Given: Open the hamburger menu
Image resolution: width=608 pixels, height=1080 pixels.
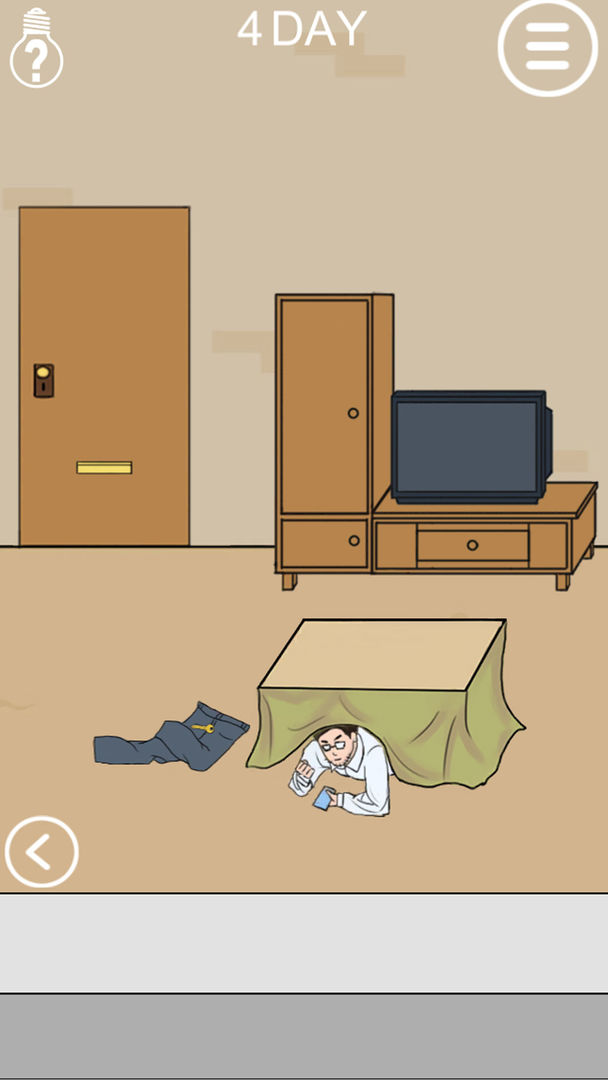Looking at the screenshot, I should [x=547, y=47].
